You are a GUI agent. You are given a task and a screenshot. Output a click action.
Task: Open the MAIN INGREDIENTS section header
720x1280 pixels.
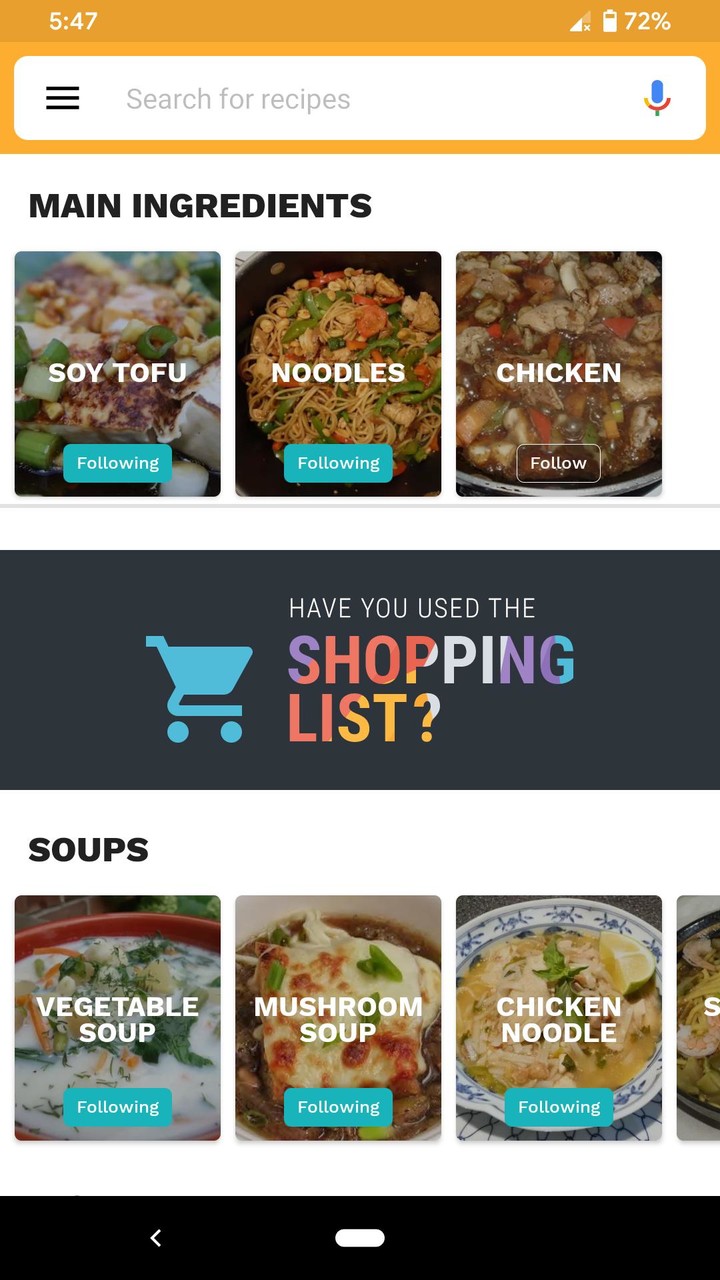(201, 205)
